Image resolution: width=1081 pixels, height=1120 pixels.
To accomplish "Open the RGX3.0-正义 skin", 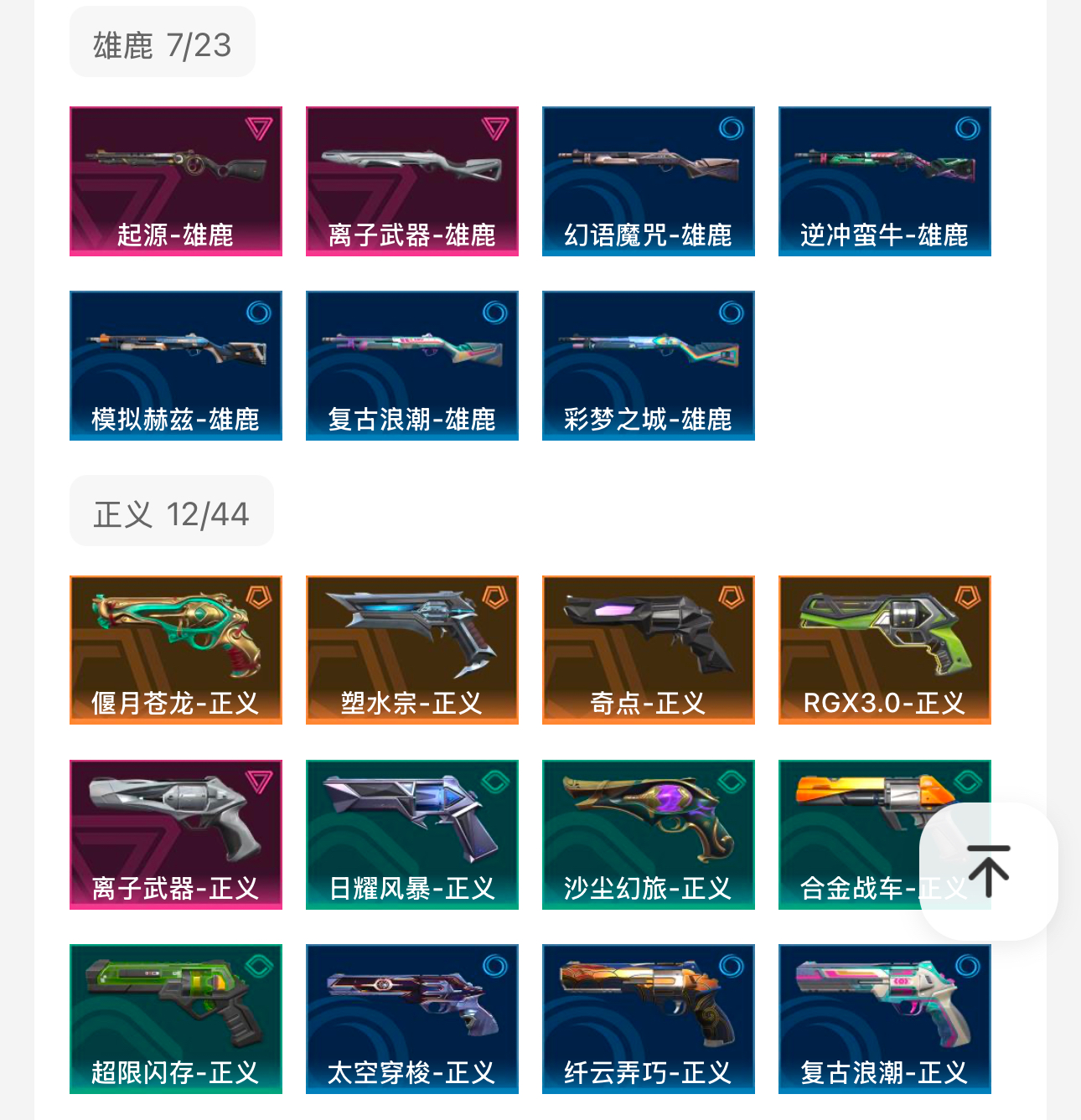I will click(885, 650).
